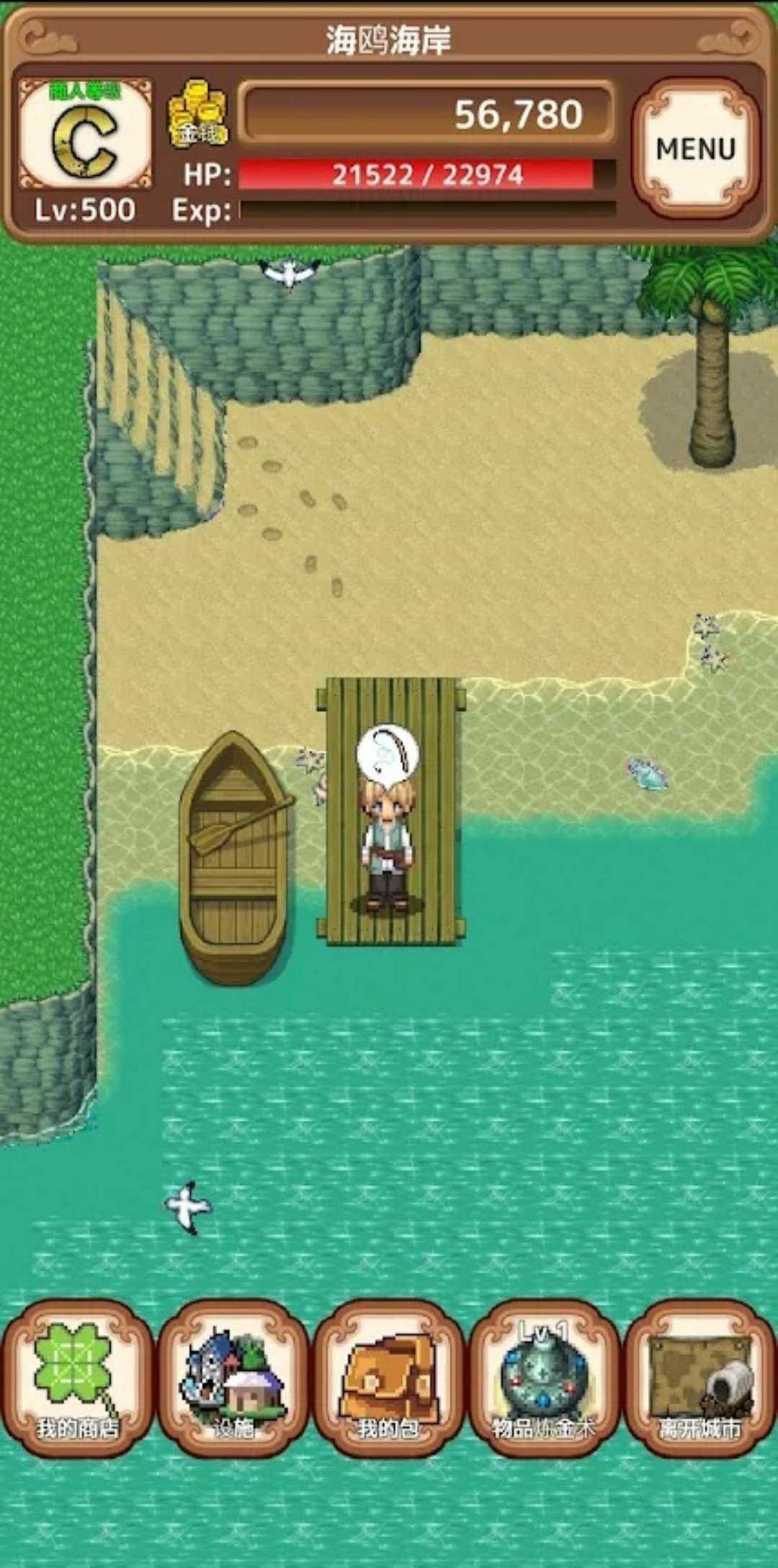Open 我的商店 (My Shop)

[78, 1377]
